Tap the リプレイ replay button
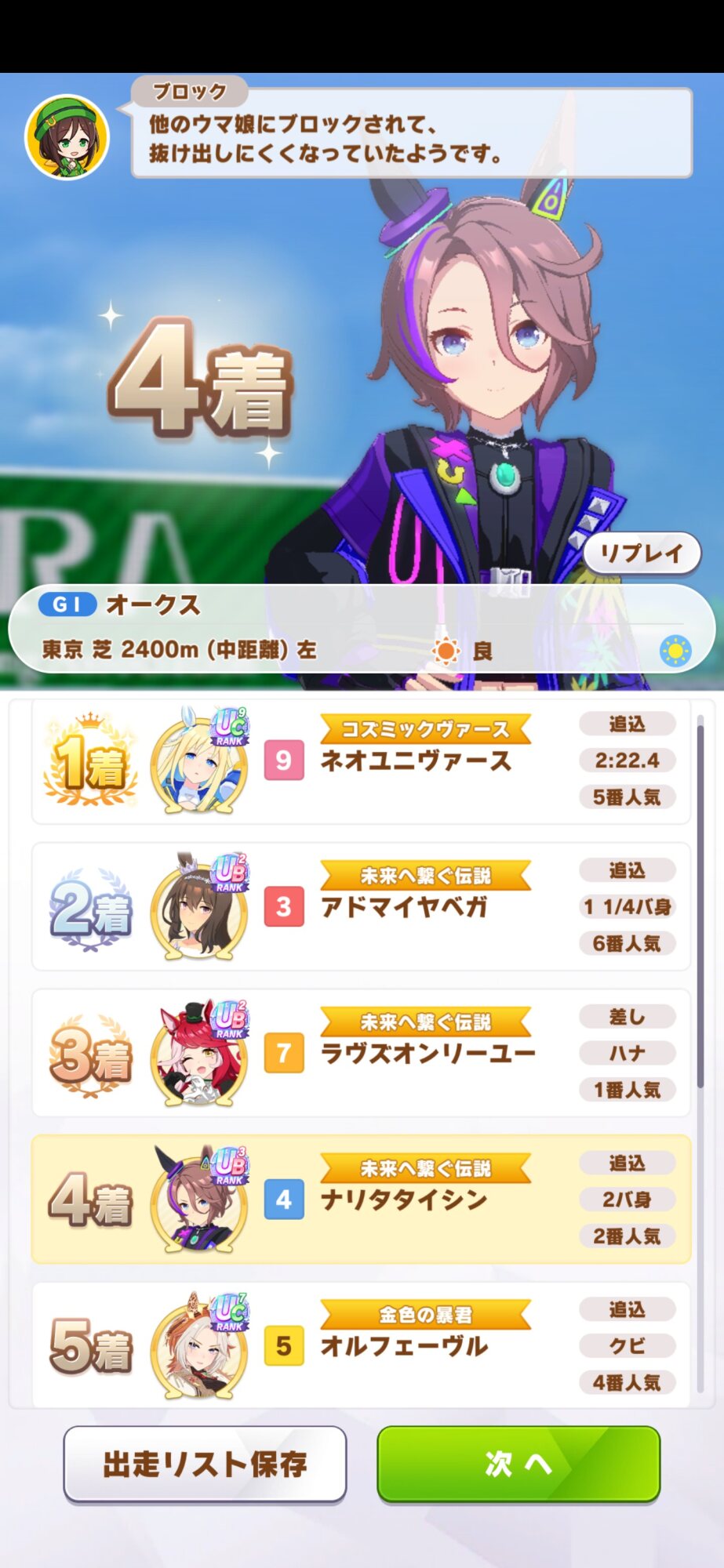Screen dimensions: 724x1568 click(x=642, y=554)
